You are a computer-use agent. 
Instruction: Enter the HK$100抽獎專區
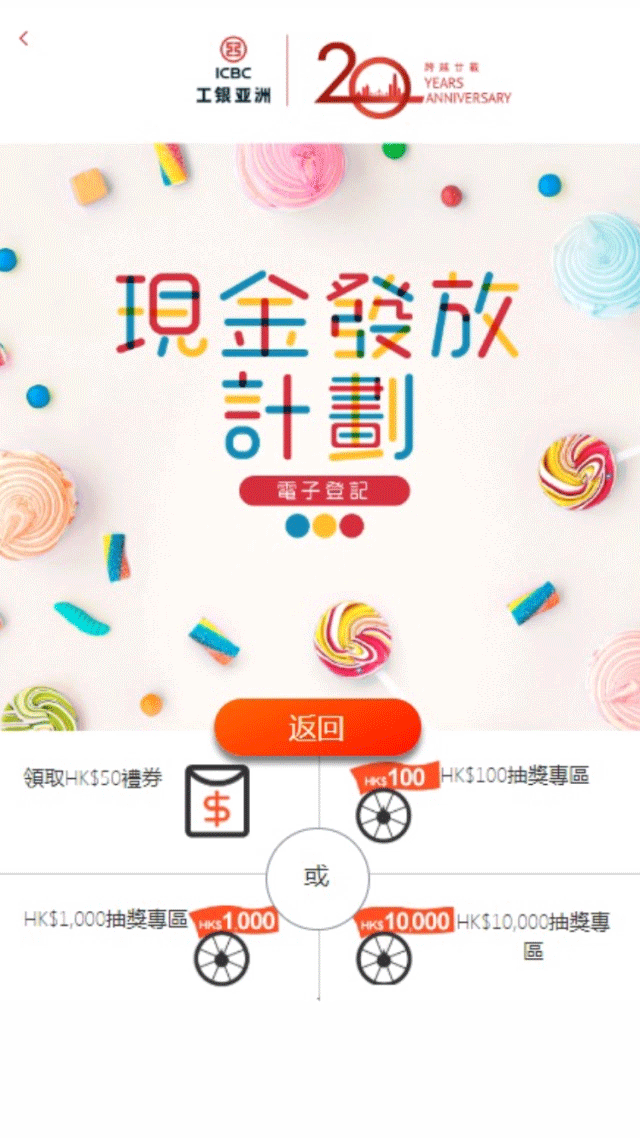(515, 775)
